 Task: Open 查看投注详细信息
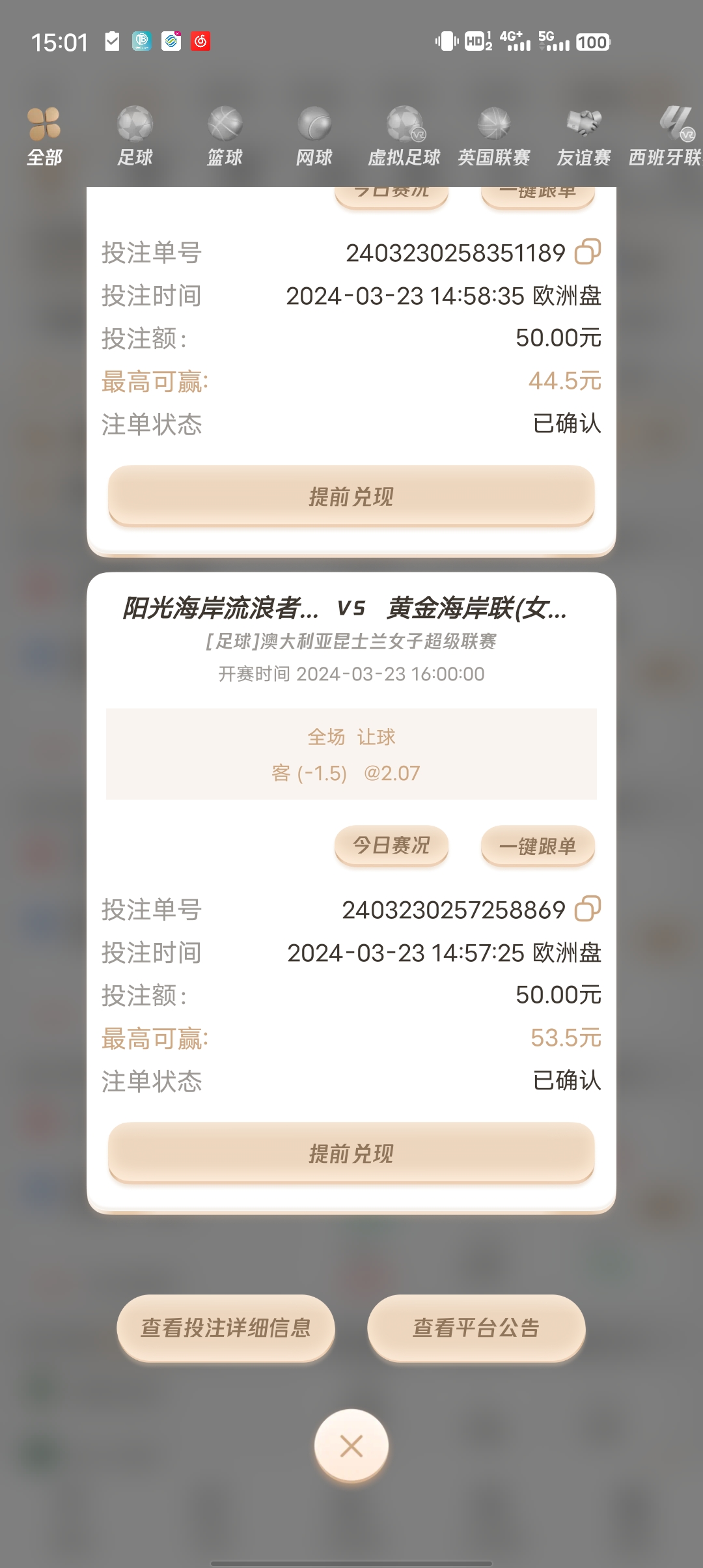pyautogui.click(x=226, y=1328)
